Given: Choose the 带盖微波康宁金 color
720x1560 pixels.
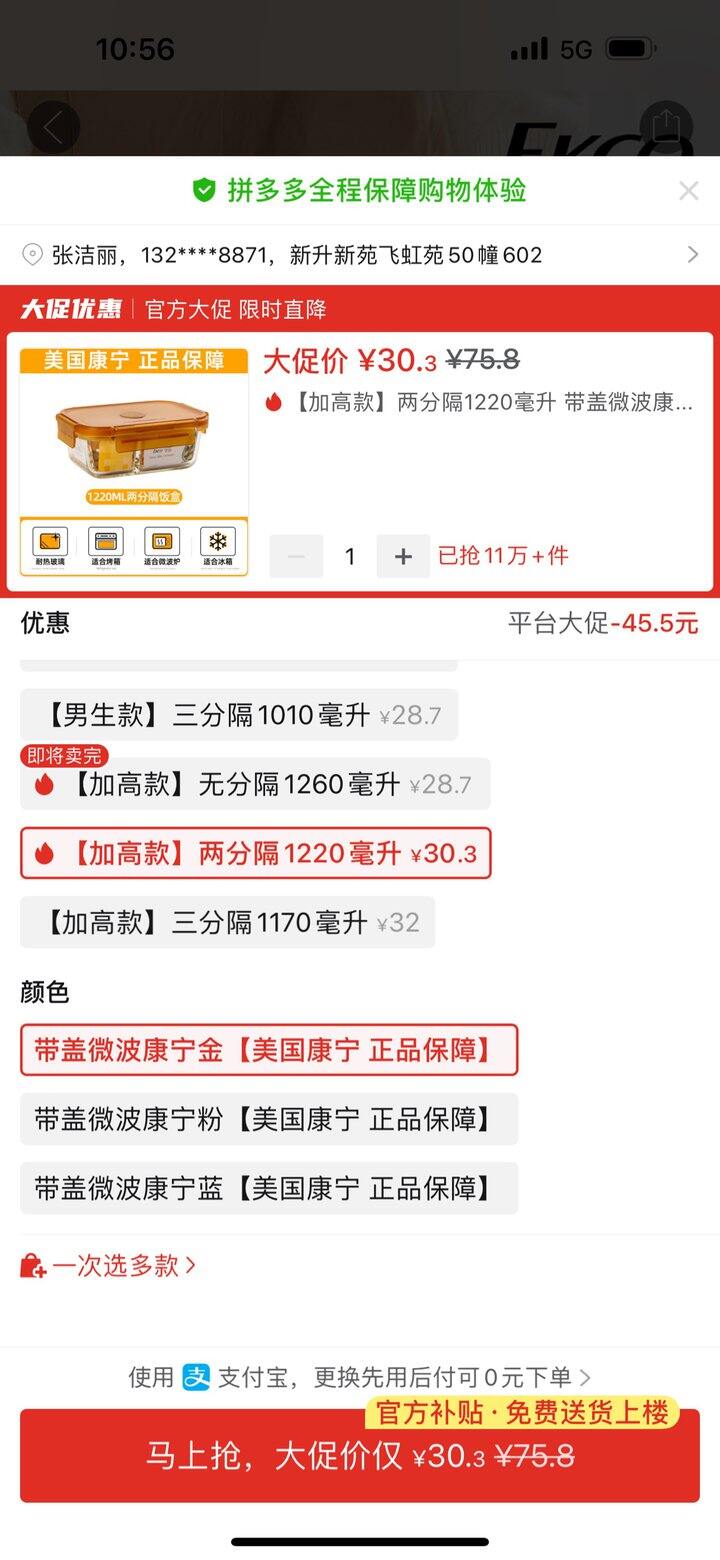Looking at the screenshot, I should [x=269, y=1050].
